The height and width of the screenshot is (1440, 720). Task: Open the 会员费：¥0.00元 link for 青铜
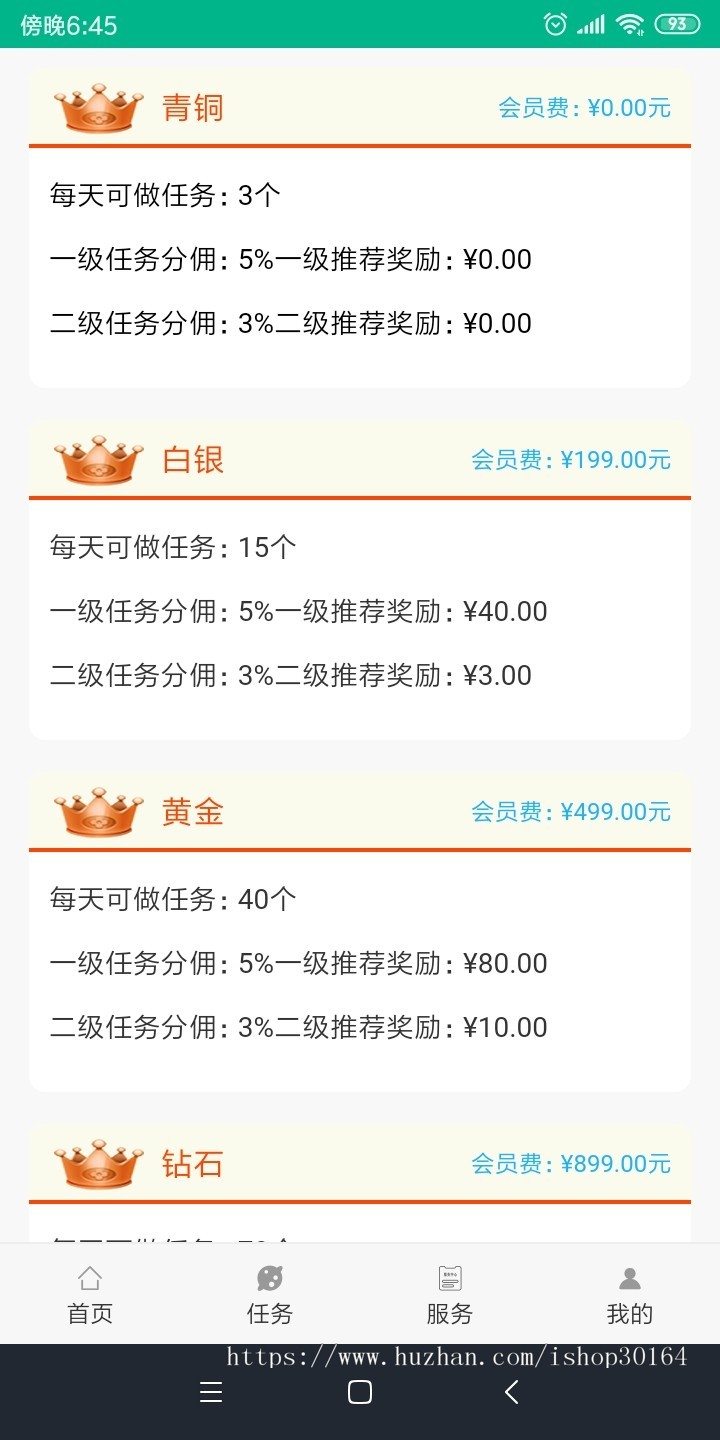point(585,107)
